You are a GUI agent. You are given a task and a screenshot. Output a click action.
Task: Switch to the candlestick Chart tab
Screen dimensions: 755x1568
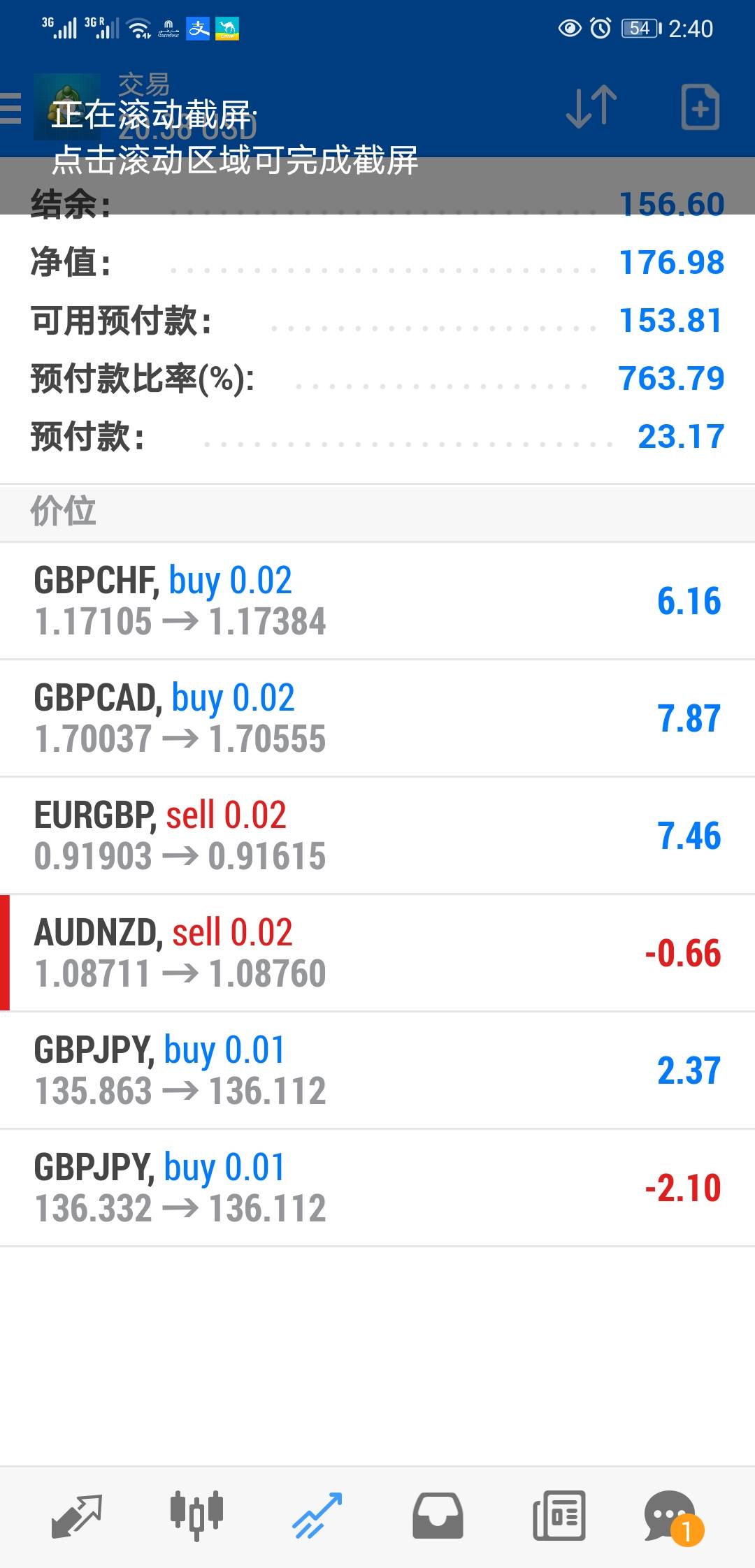click(196, 1516)
